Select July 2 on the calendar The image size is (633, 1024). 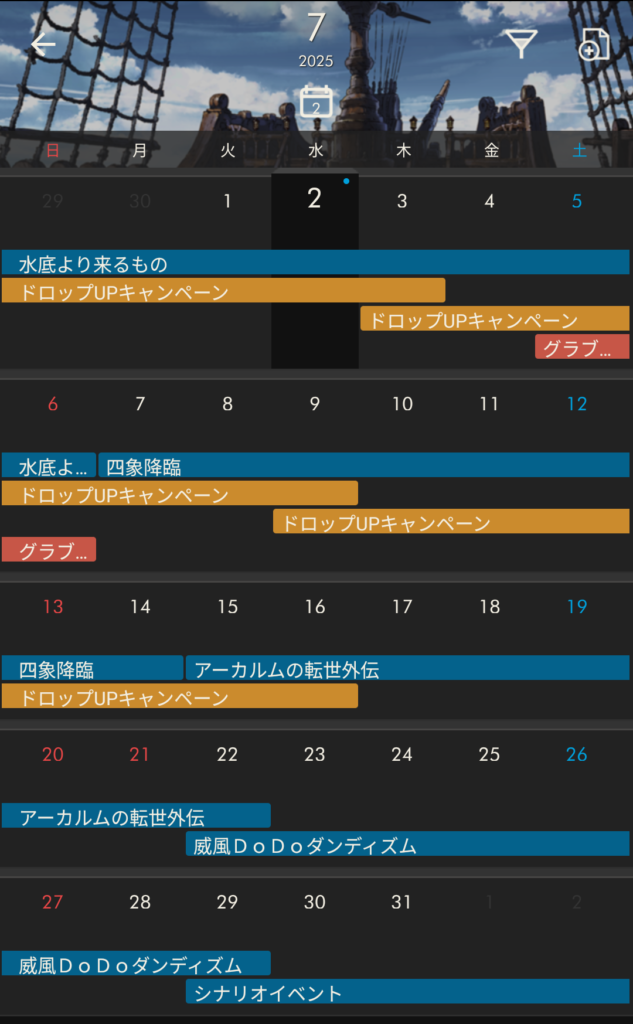(x=314, y=200)
